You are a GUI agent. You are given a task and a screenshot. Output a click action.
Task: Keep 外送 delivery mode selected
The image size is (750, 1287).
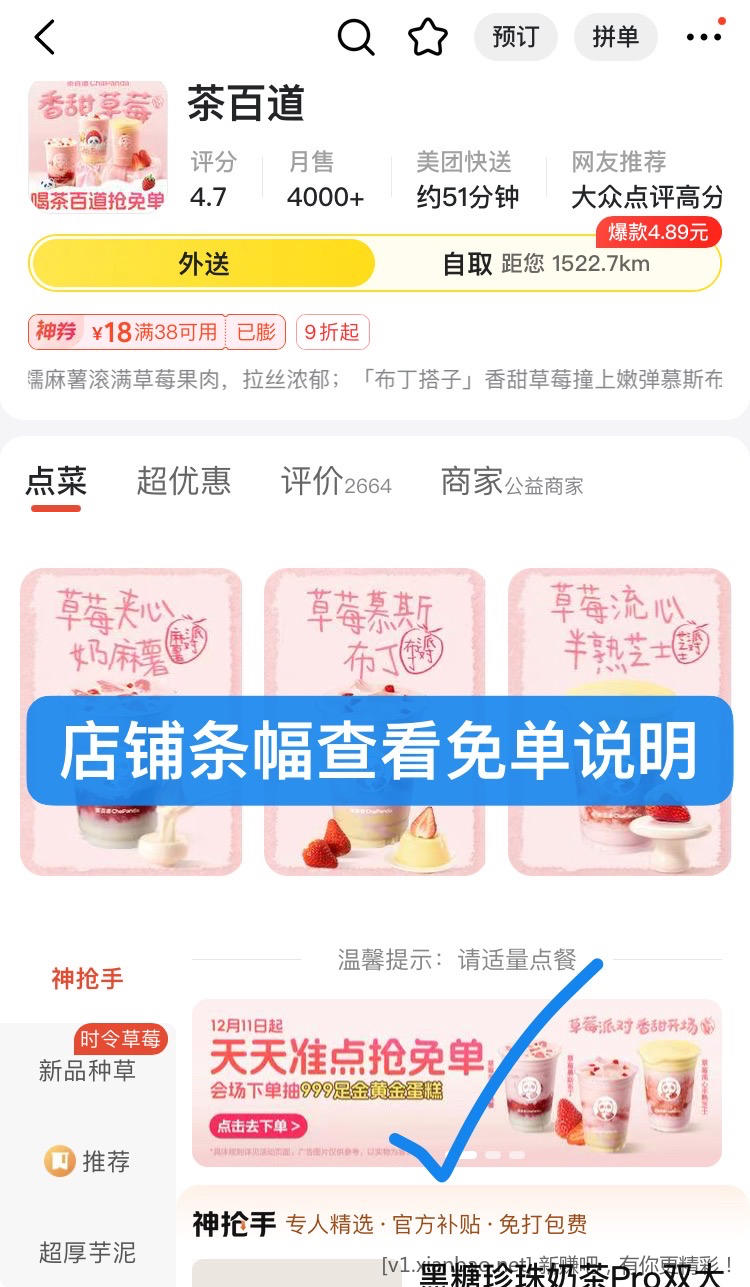[203, 264]
